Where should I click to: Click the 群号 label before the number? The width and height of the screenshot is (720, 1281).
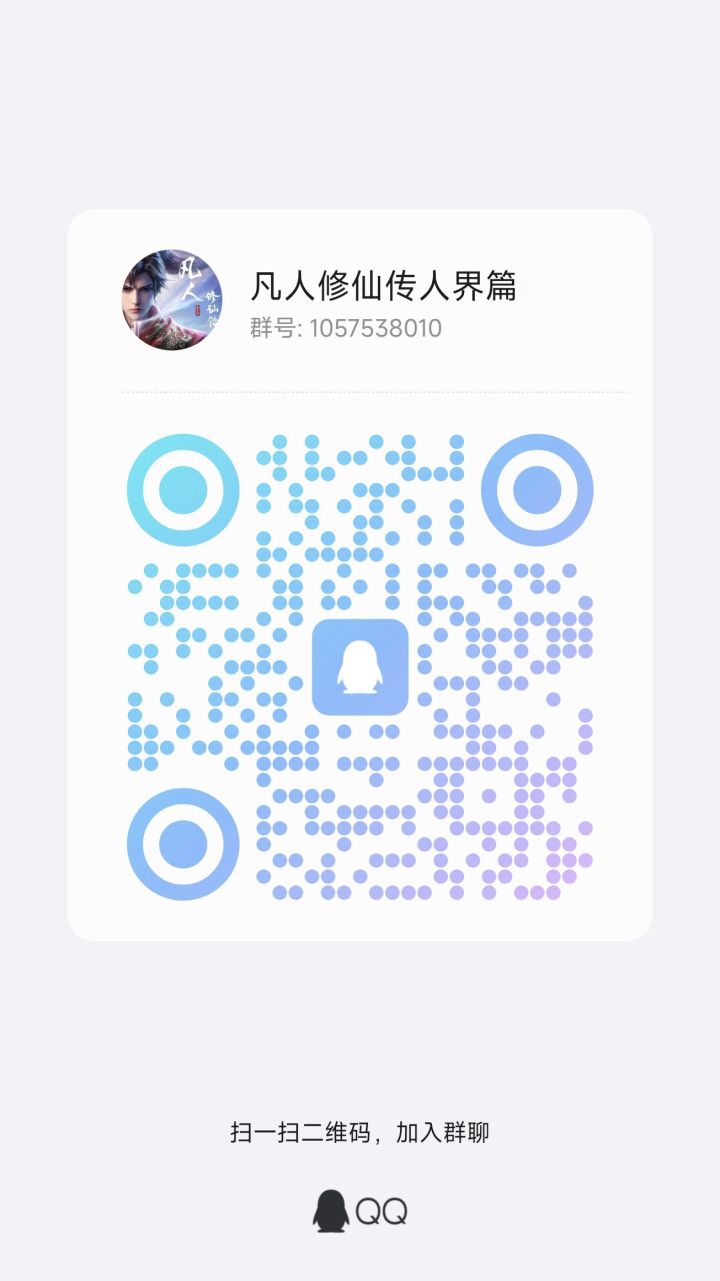tap(272, 327)
